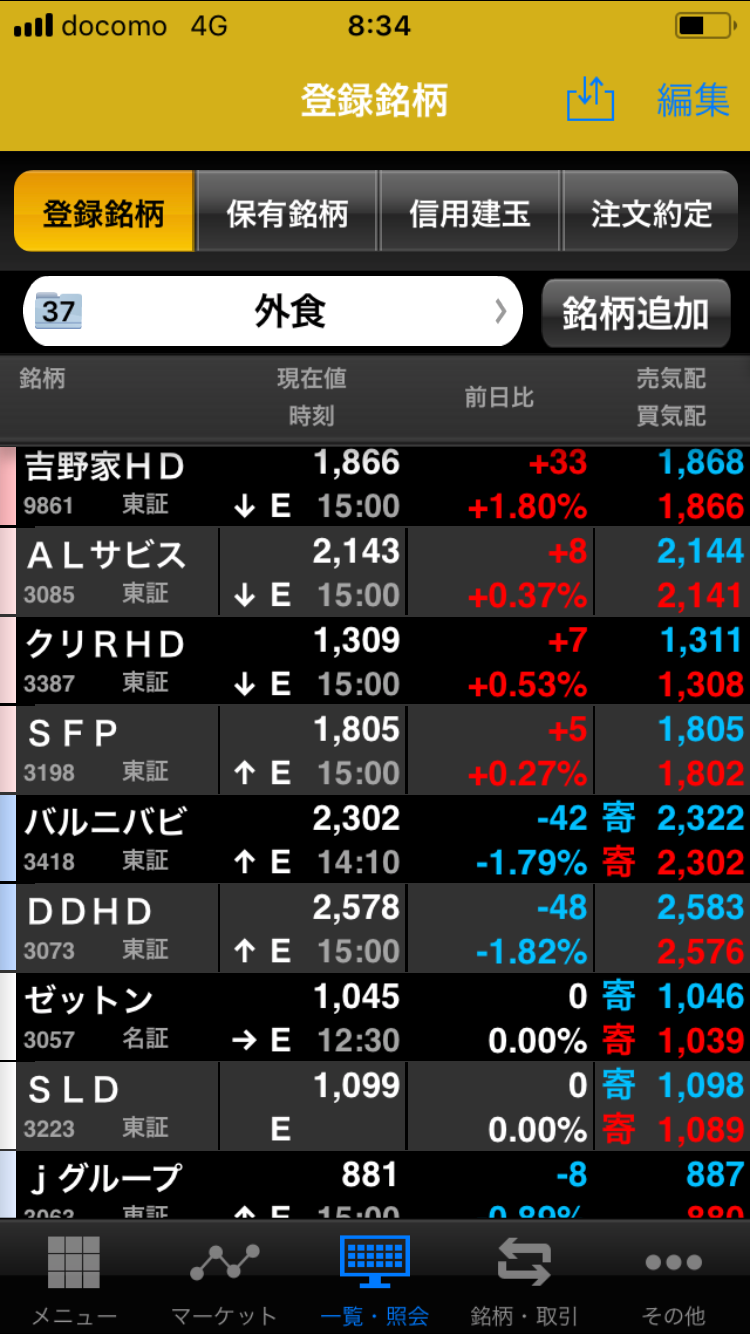Image resolution: width=750 pixels, height=1334 pixels.
Task: Tap the share/export icon in header
Action: [x=590, y=100]
